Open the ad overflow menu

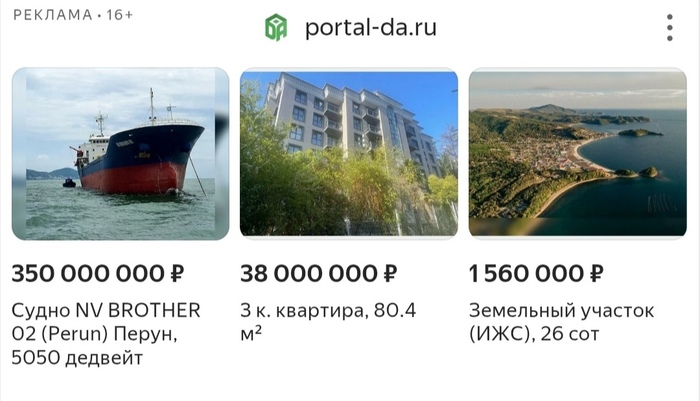[670, 28]
